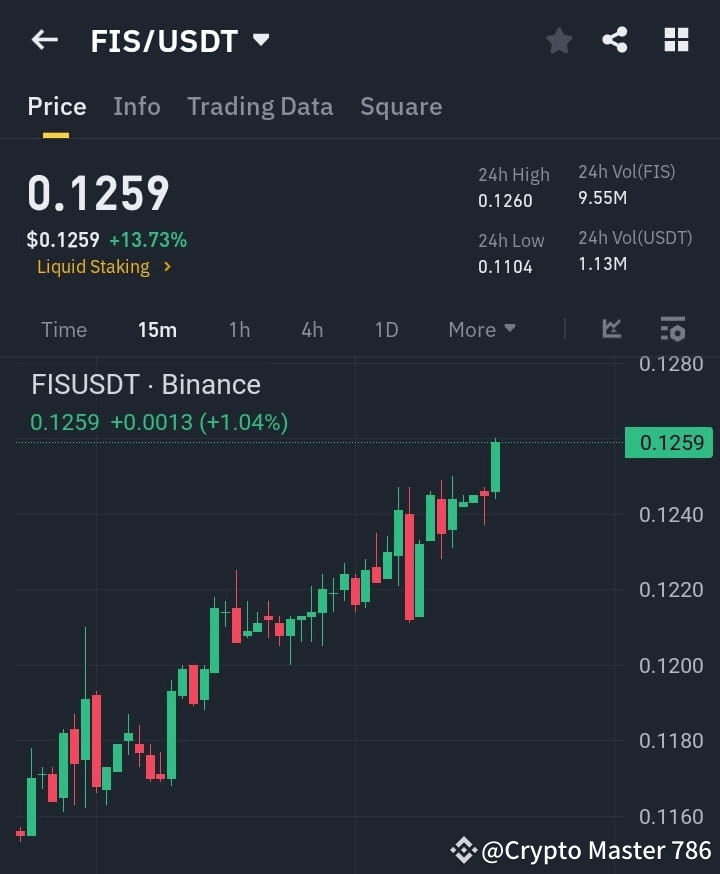Screen dimensions: 720x874
Task: Tap the back arrow
Action: coord(42,40)
